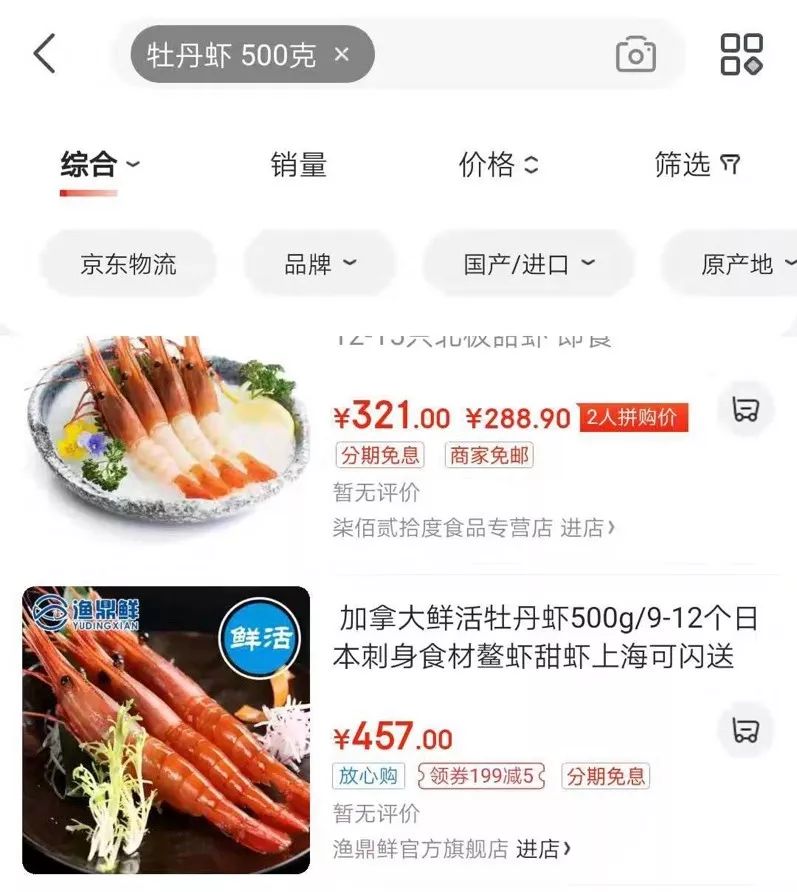This screenshot has height=892, width=797.
Task: Enter 渔鼎鲜官方旗舰店 via 进店 link
Action: pyautogui.click(x=540, y=847)
